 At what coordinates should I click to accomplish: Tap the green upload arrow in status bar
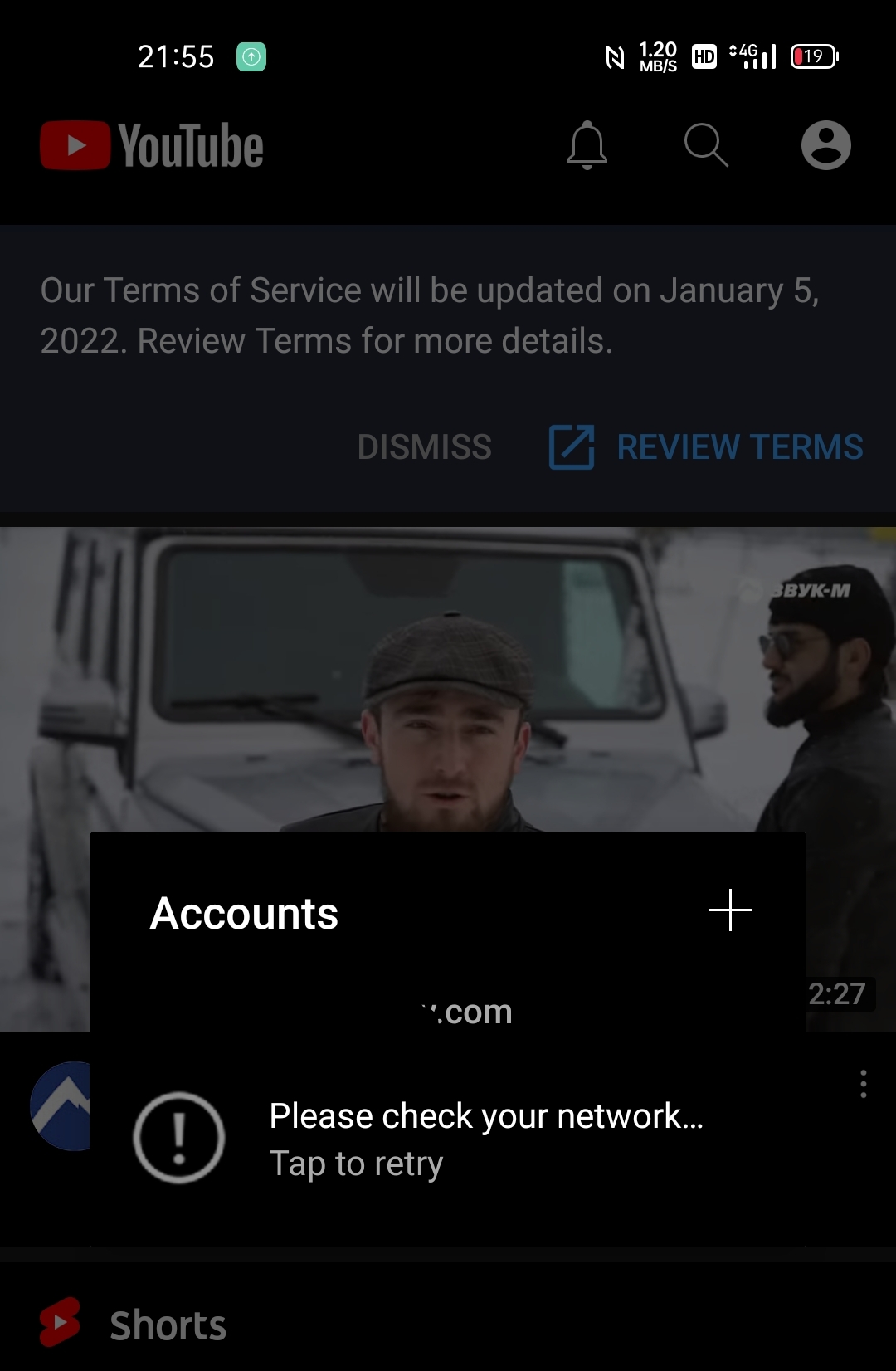click(x=253, y=57)
